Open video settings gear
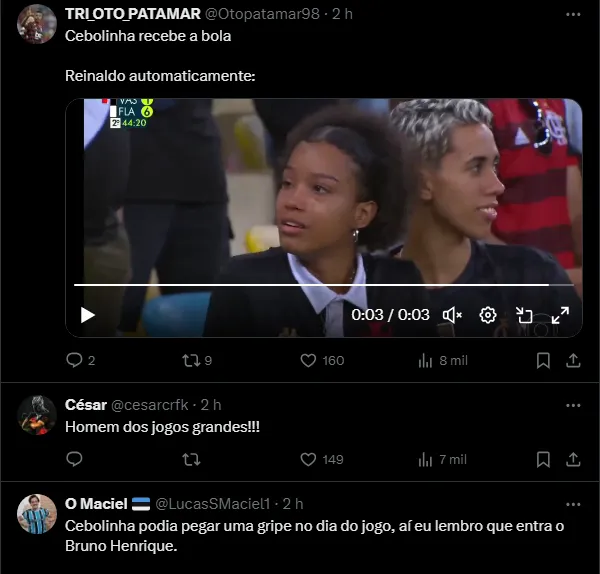 click(x=488, y=315)
